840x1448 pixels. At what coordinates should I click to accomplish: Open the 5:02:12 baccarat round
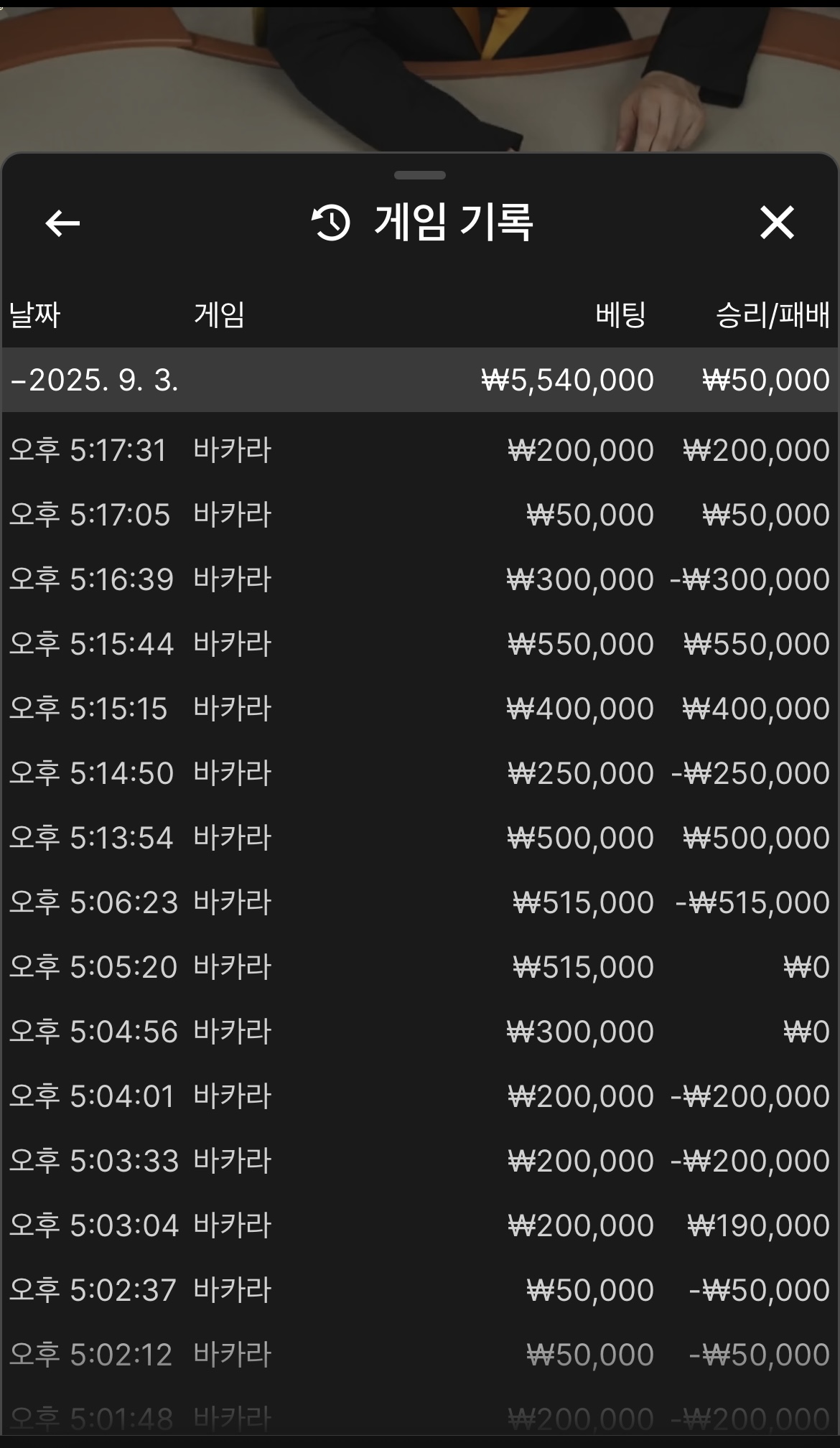click(420, 1355)
